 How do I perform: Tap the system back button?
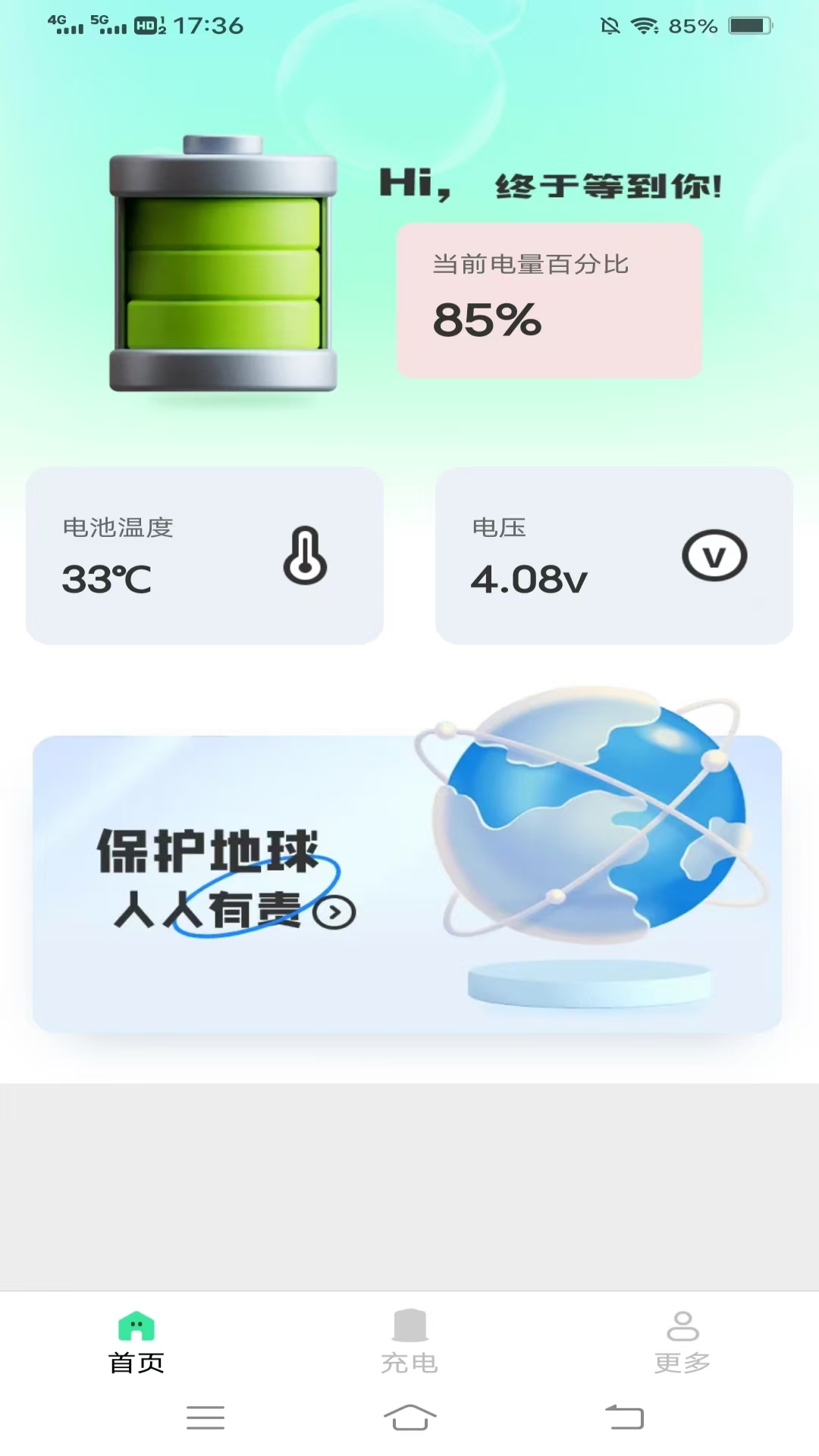[624, 1417]
